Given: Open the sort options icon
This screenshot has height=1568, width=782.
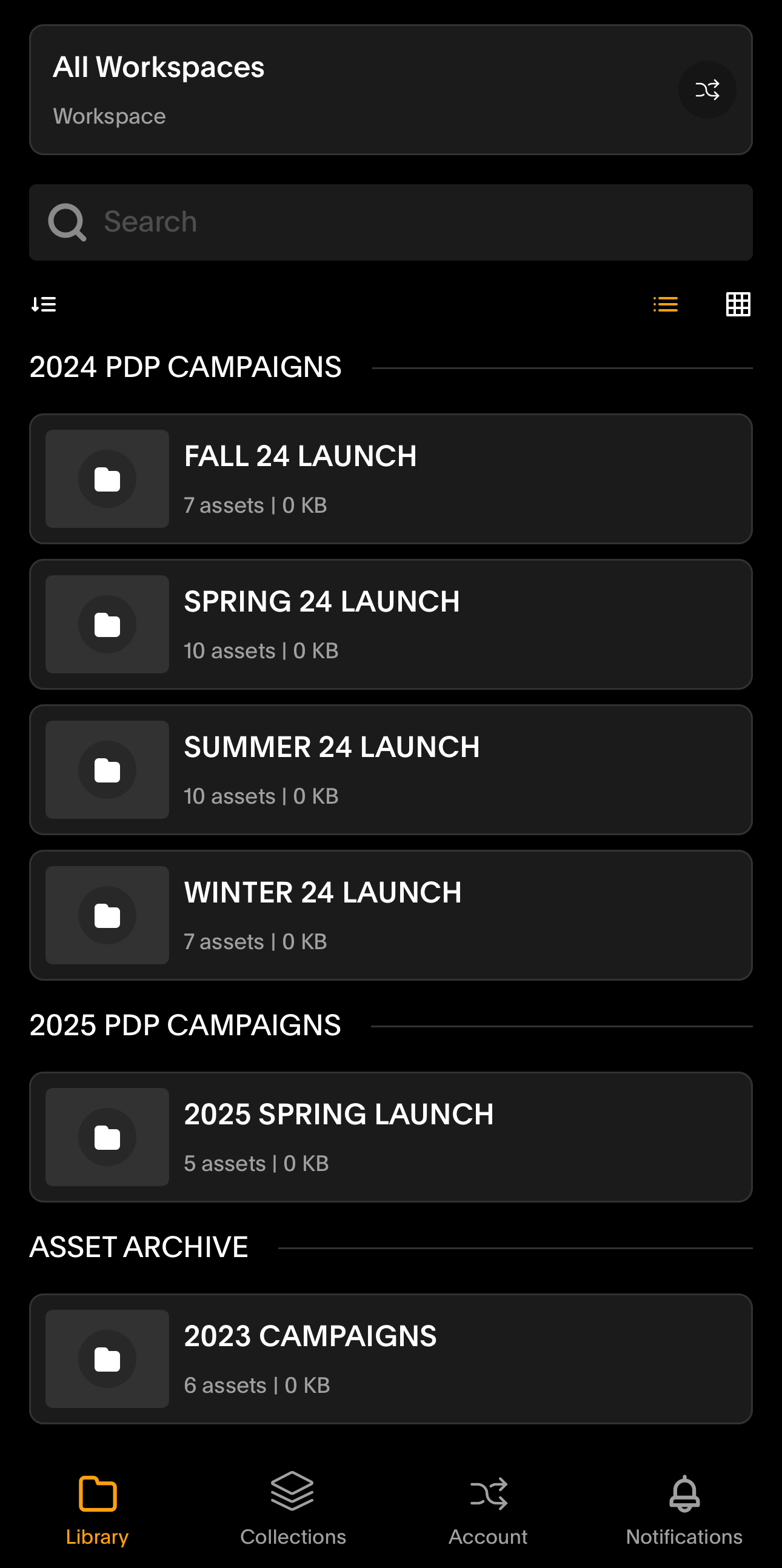Looking at the screenshot, I should click(x=44, y=304).
